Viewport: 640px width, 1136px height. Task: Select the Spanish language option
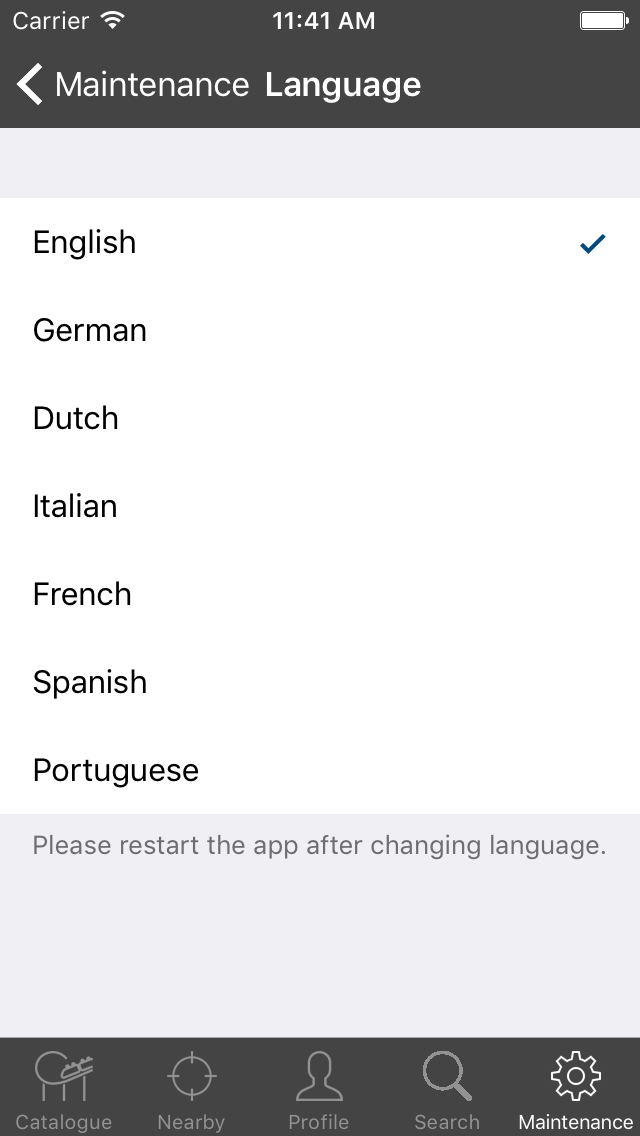pos(320,682)
